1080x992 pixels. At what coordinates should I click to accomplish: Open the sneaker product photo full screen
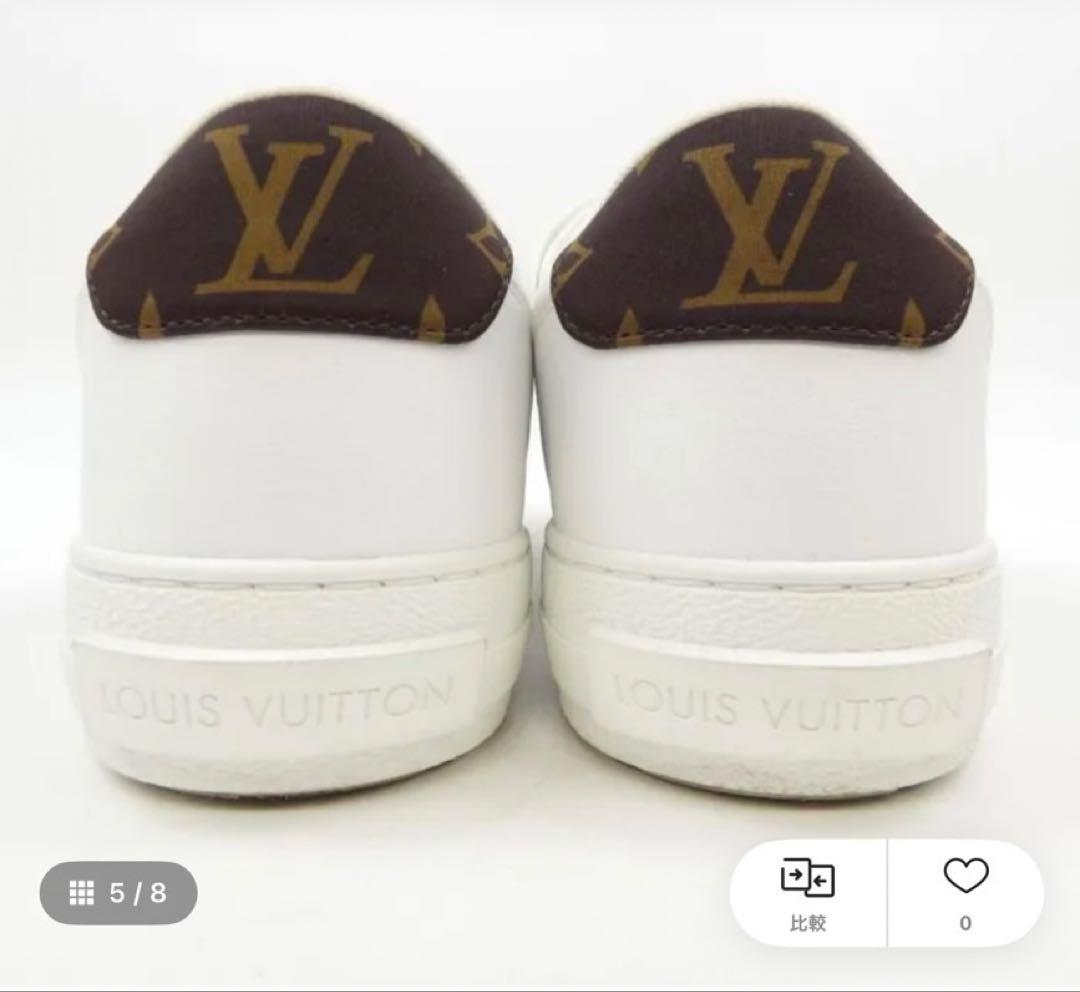(x=540, y=450)
